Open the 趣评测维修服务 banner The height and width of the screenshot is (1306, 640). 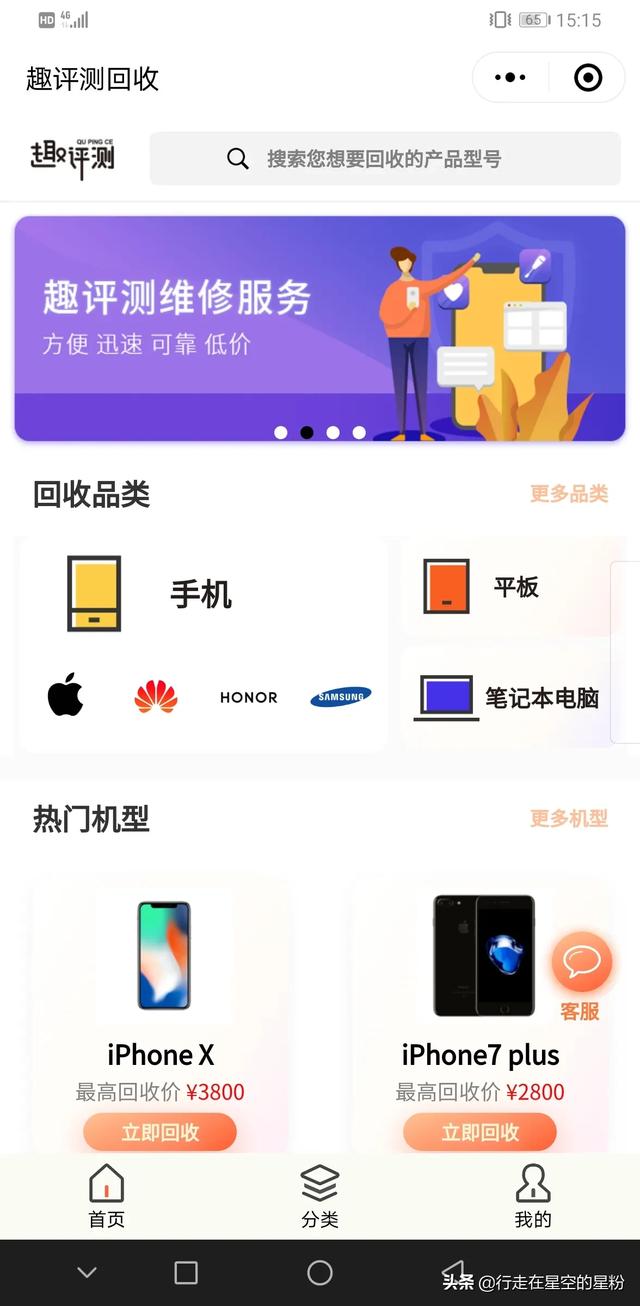click(319, 328)
